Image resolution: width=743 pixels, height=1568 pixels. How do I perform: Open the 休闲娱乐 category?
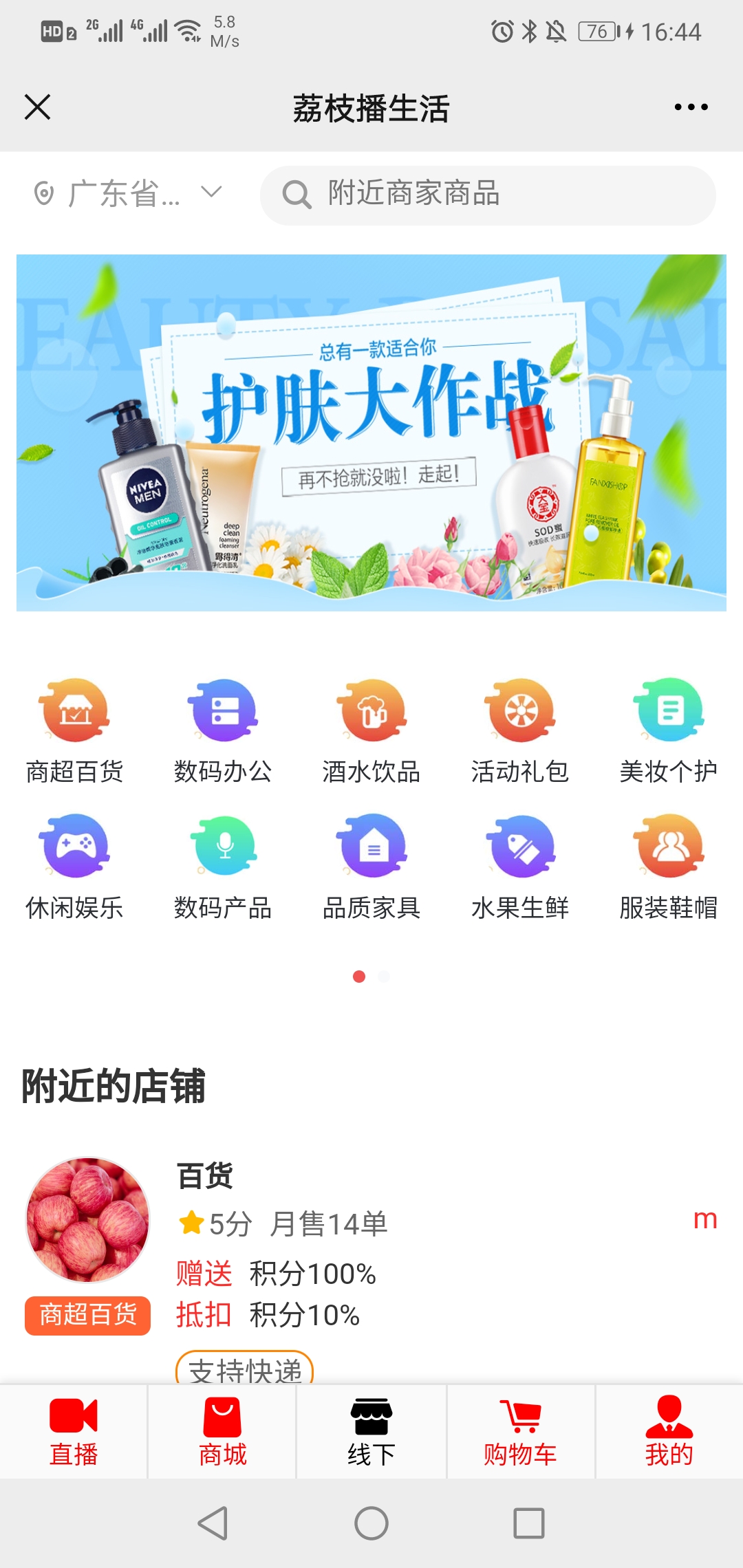pos(74,867)
